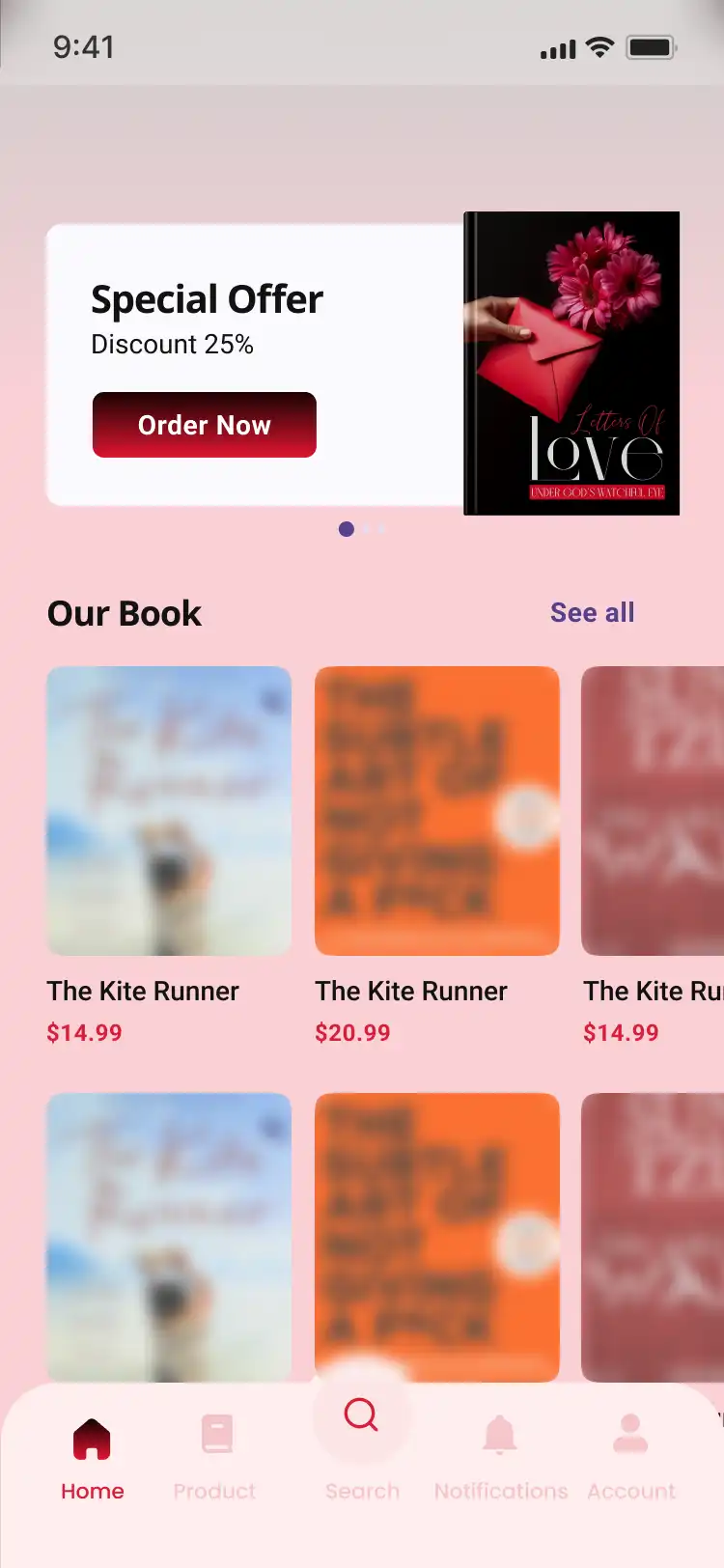Open the Letters of Love special offer banner
724x1568 pixels.
point(571,363)
